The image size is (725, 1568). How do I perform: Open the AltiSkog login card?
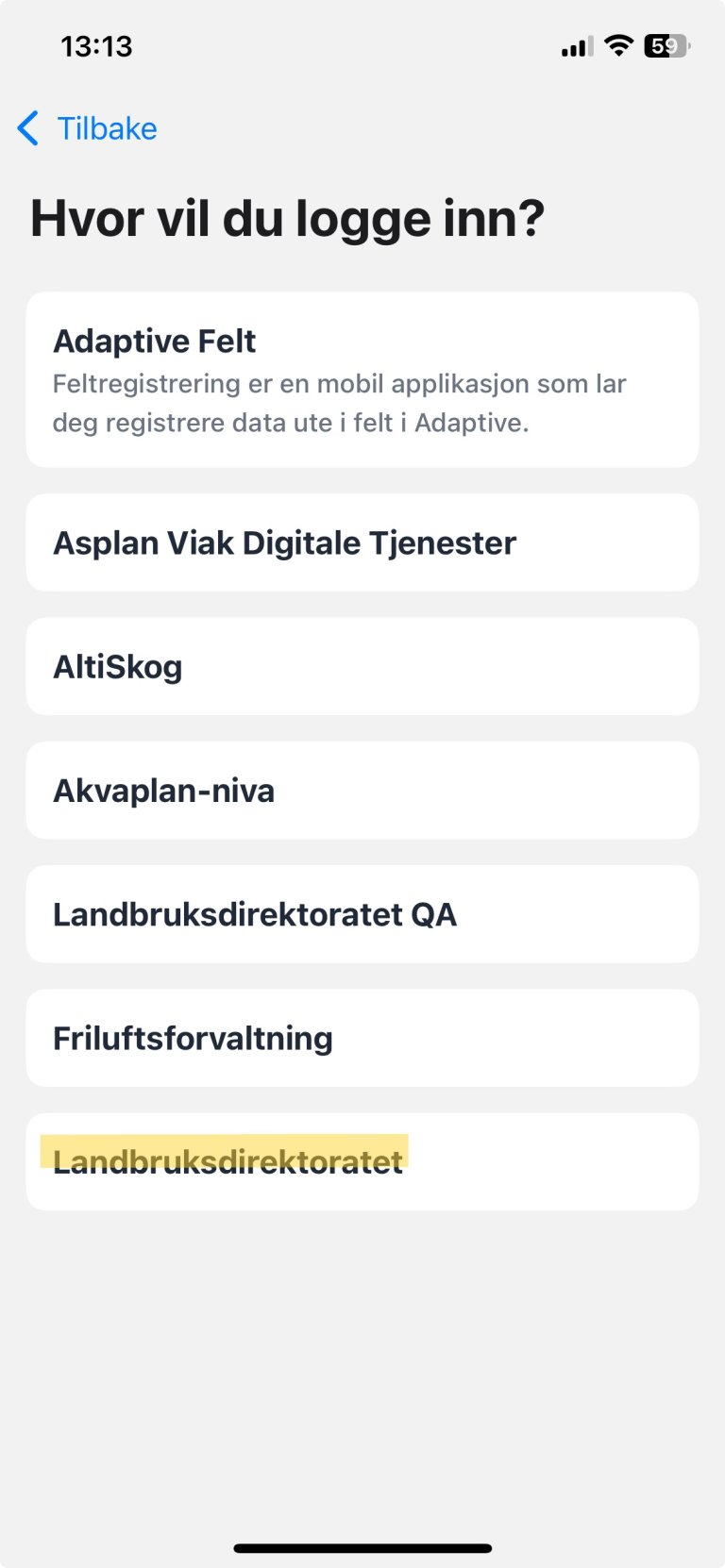coord(362,666)
